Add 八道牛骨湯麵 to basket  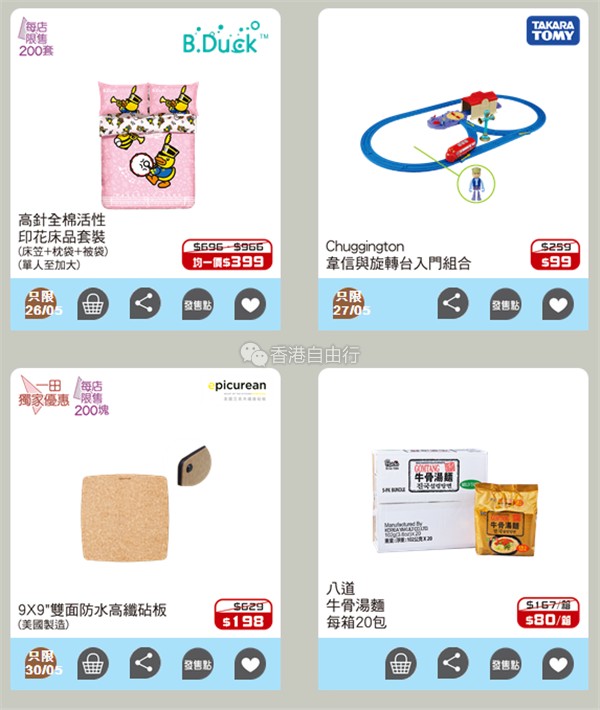(401, 664)
